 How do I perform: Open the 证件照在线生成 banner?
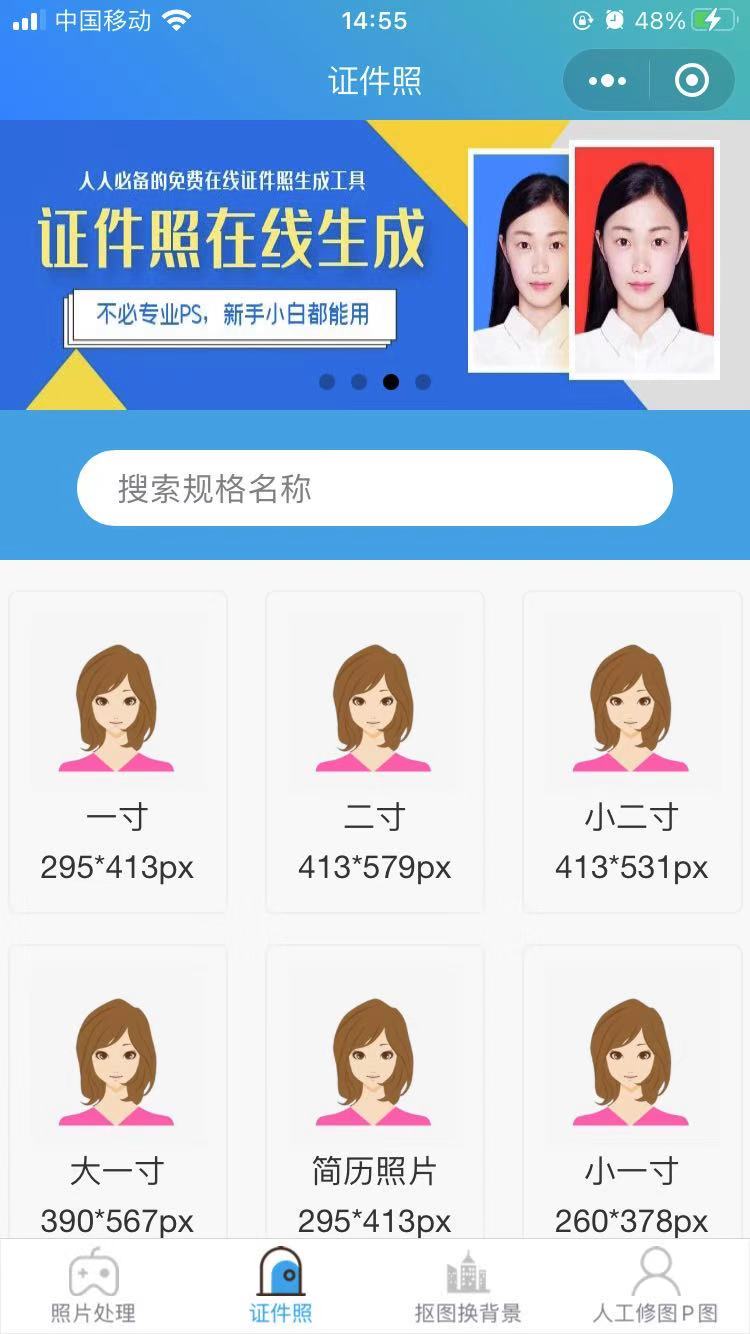click(x=374, y=264)
